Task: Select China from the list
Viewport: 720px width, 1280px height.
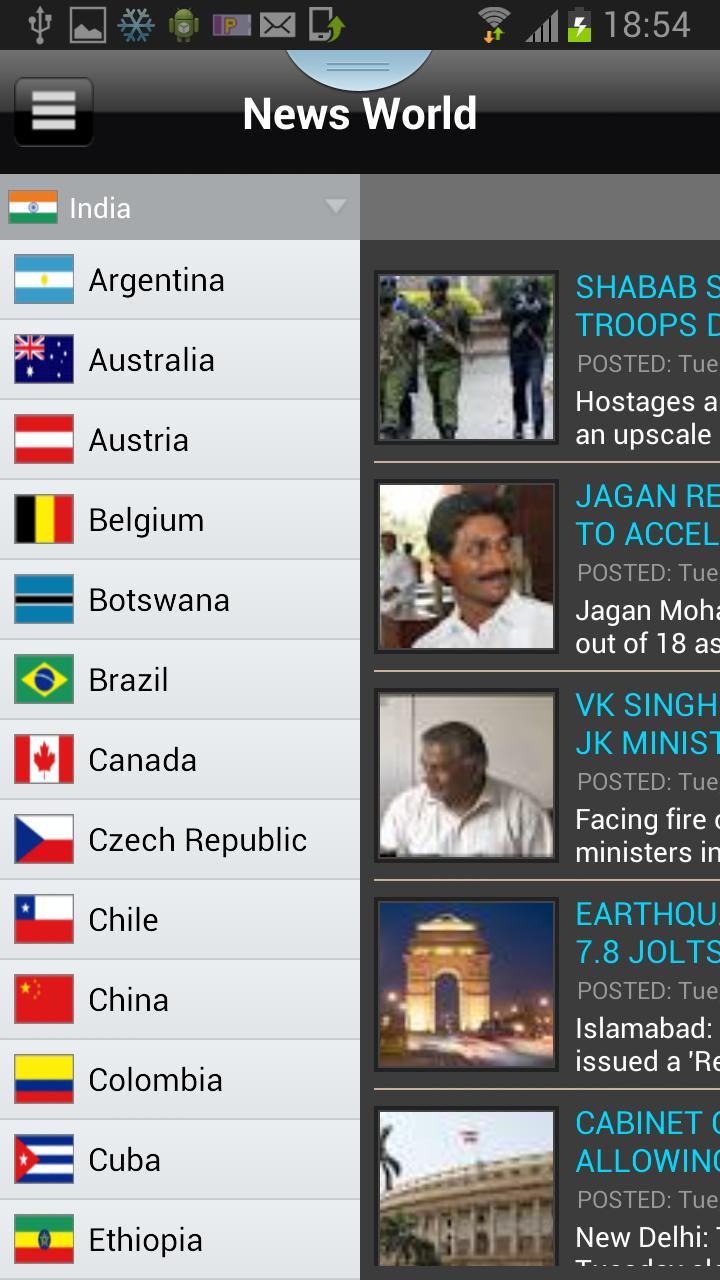Action: pyautogui.click(x=180, y=1000)
